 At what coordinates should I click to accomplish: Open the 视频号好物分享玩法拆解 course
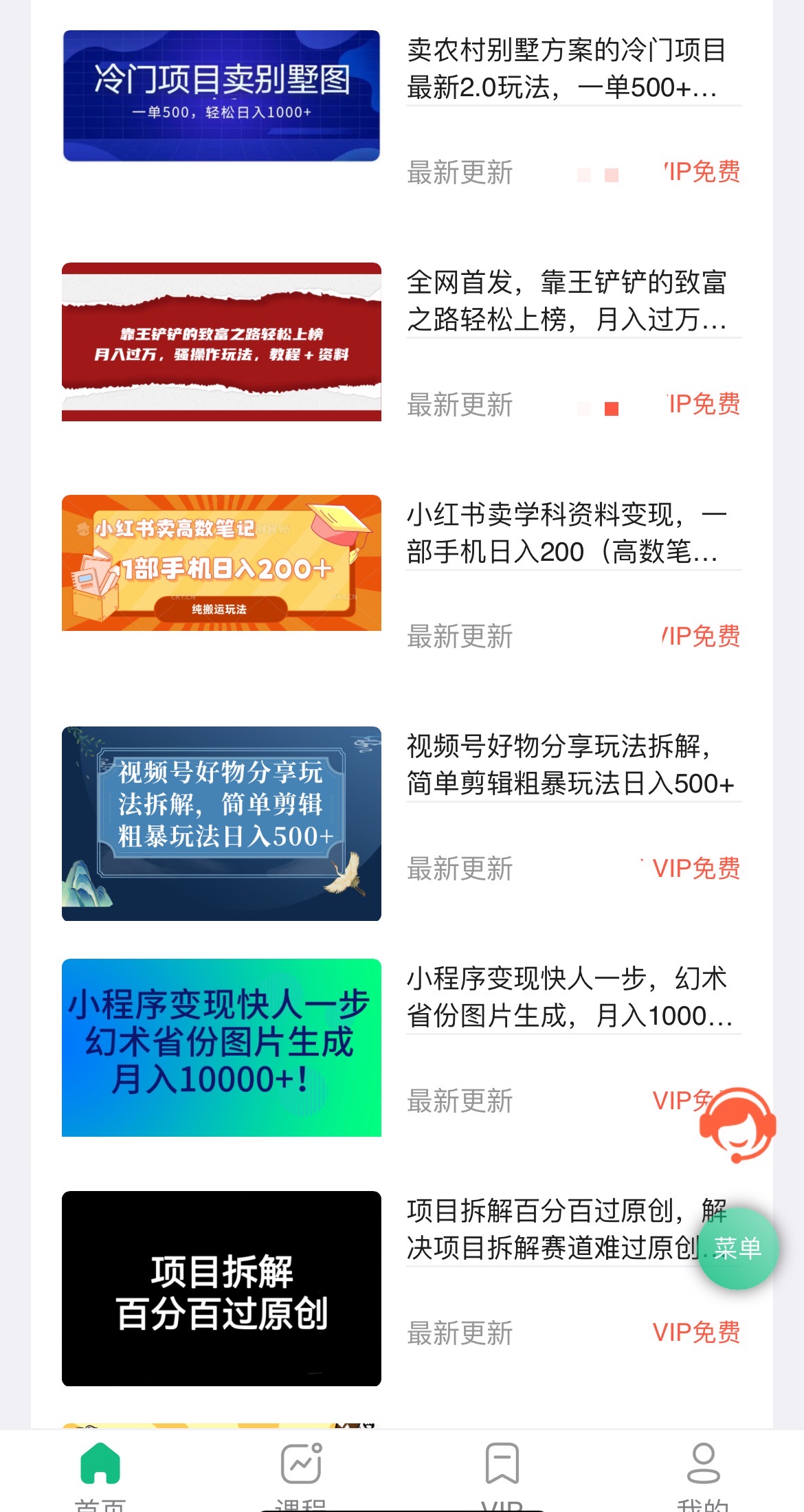(x=221, y=823)
